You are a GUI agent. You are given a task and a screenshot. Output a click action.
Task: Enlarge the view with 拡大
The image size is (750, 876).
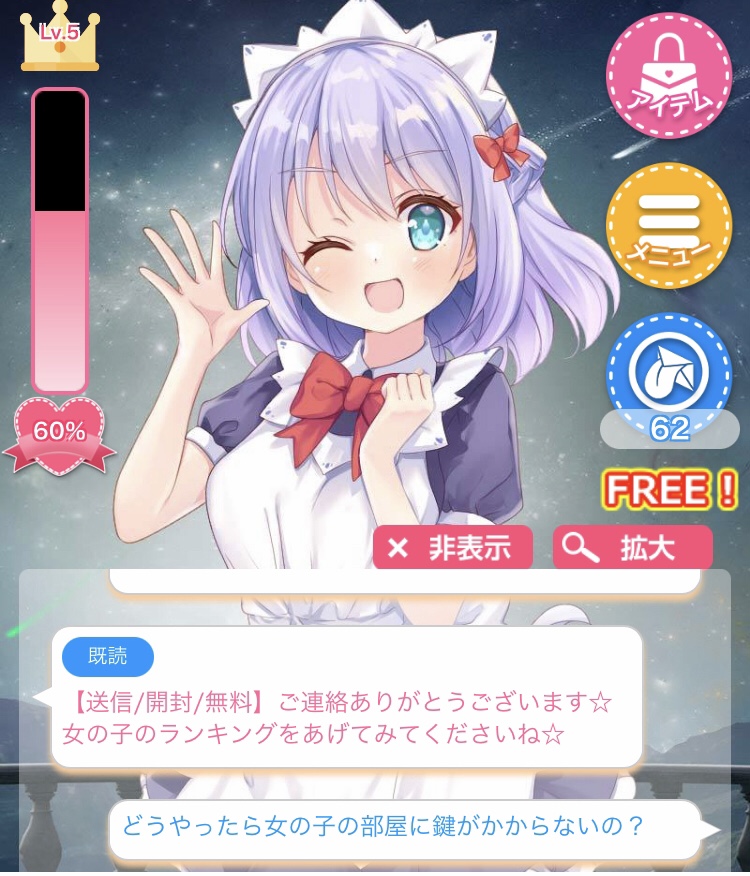pyautogui.click(x=632, y=547)
